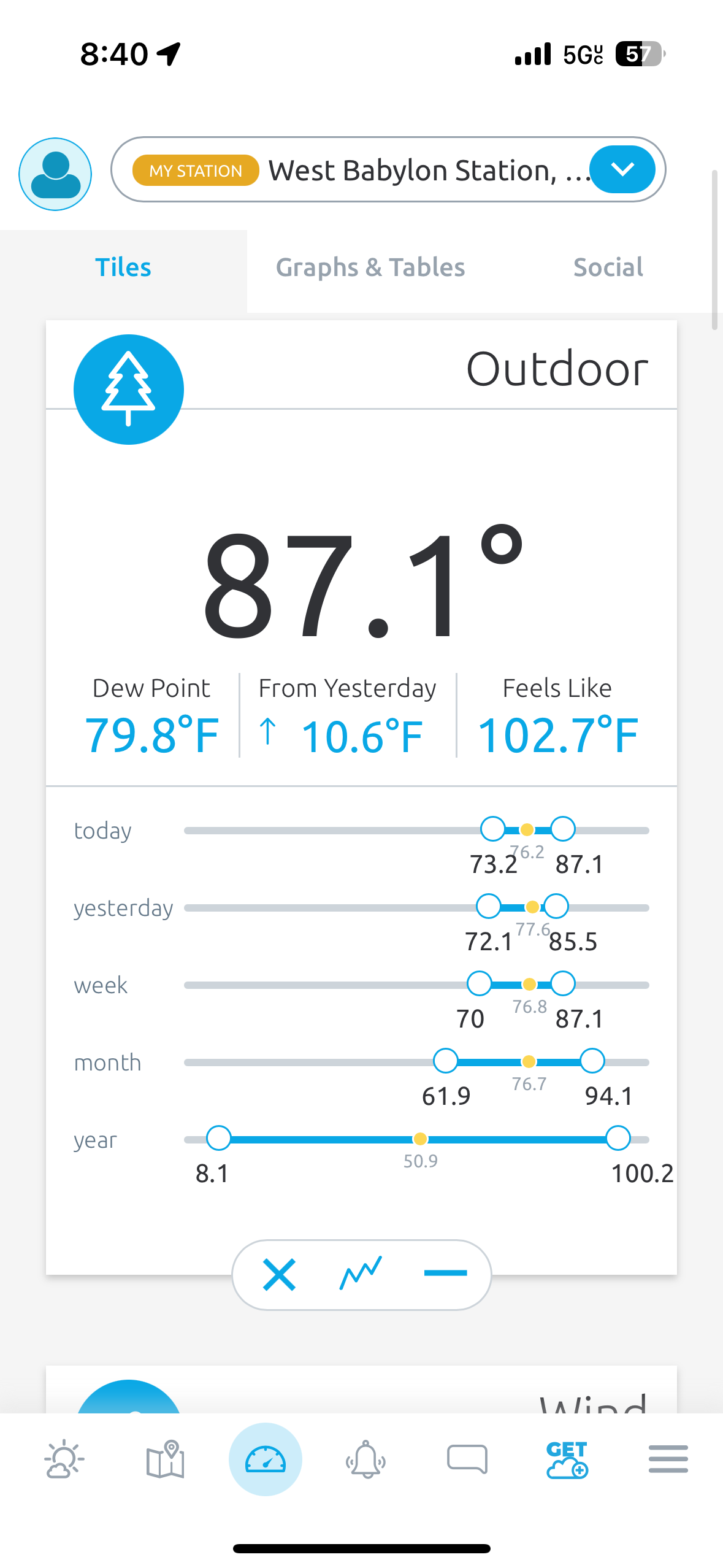
Task: Open the user profile icon
Action: point(55,174)
